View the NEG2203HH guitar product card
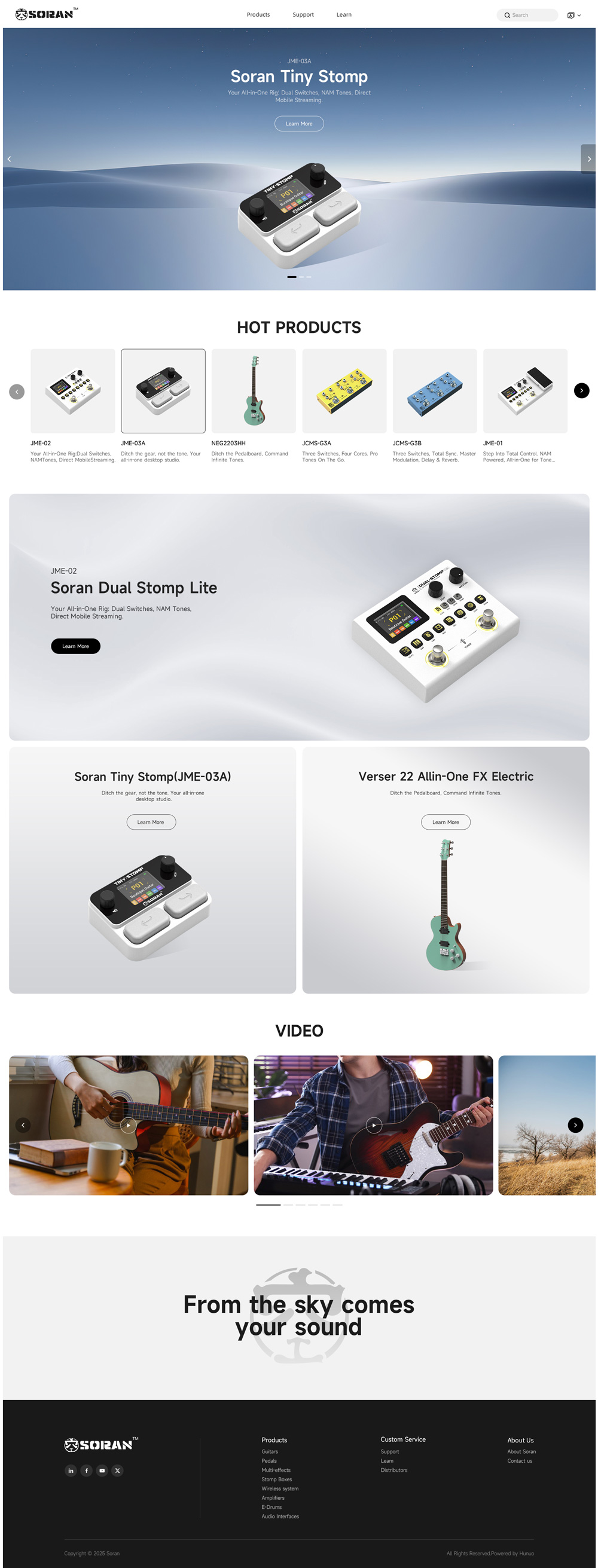 [x=254, y=391]
